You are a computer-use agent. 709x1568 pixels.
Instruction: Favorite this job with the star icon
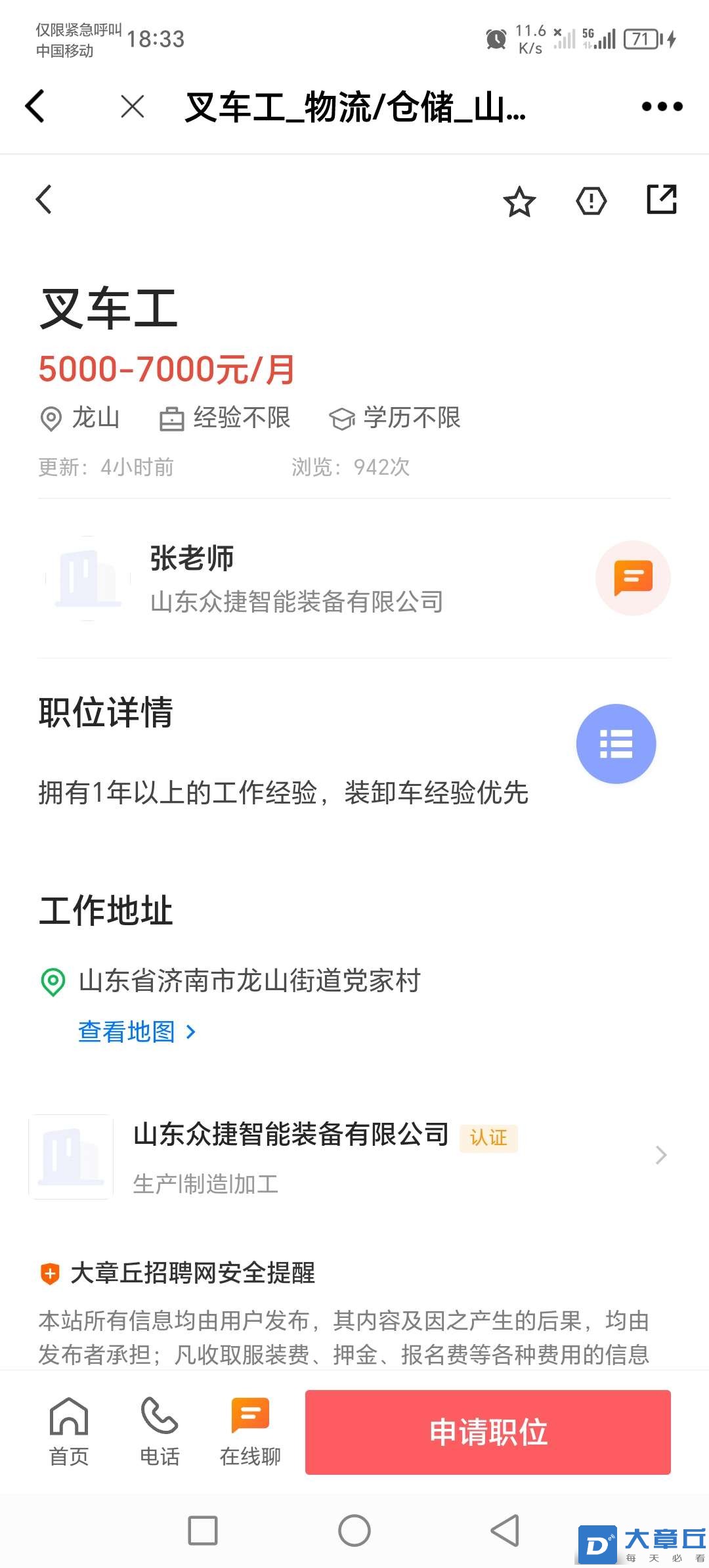click(x=519, y=201)
